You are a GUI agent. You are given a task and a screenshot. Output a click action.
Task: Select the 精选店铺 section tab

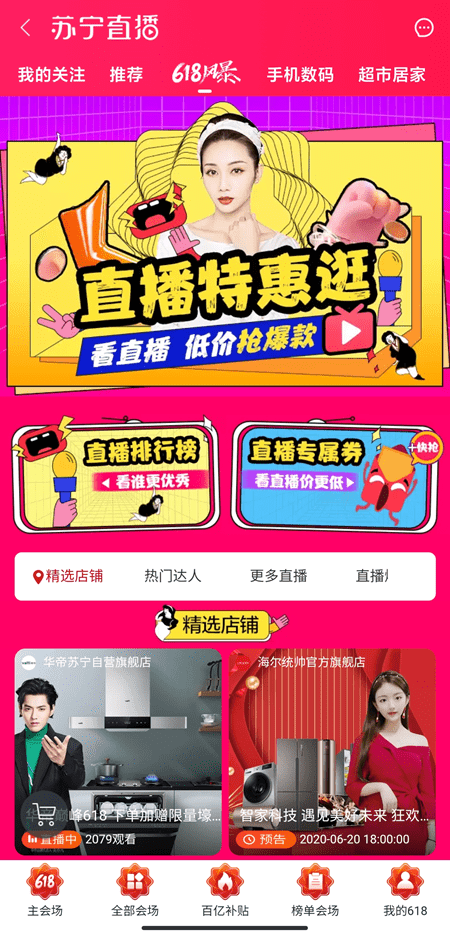pos(68,576)
